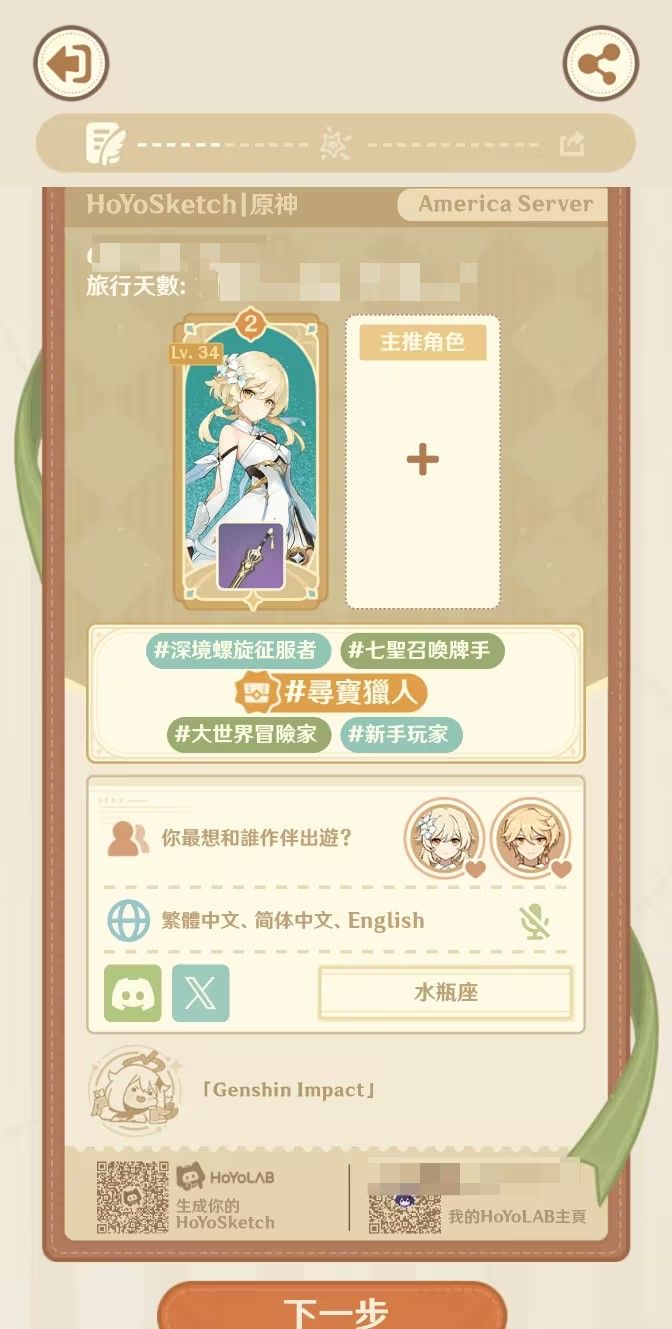Screen dimensions: 672x1329
Task: Continue with 下一步 button
Action: [x=334, y=1308]
